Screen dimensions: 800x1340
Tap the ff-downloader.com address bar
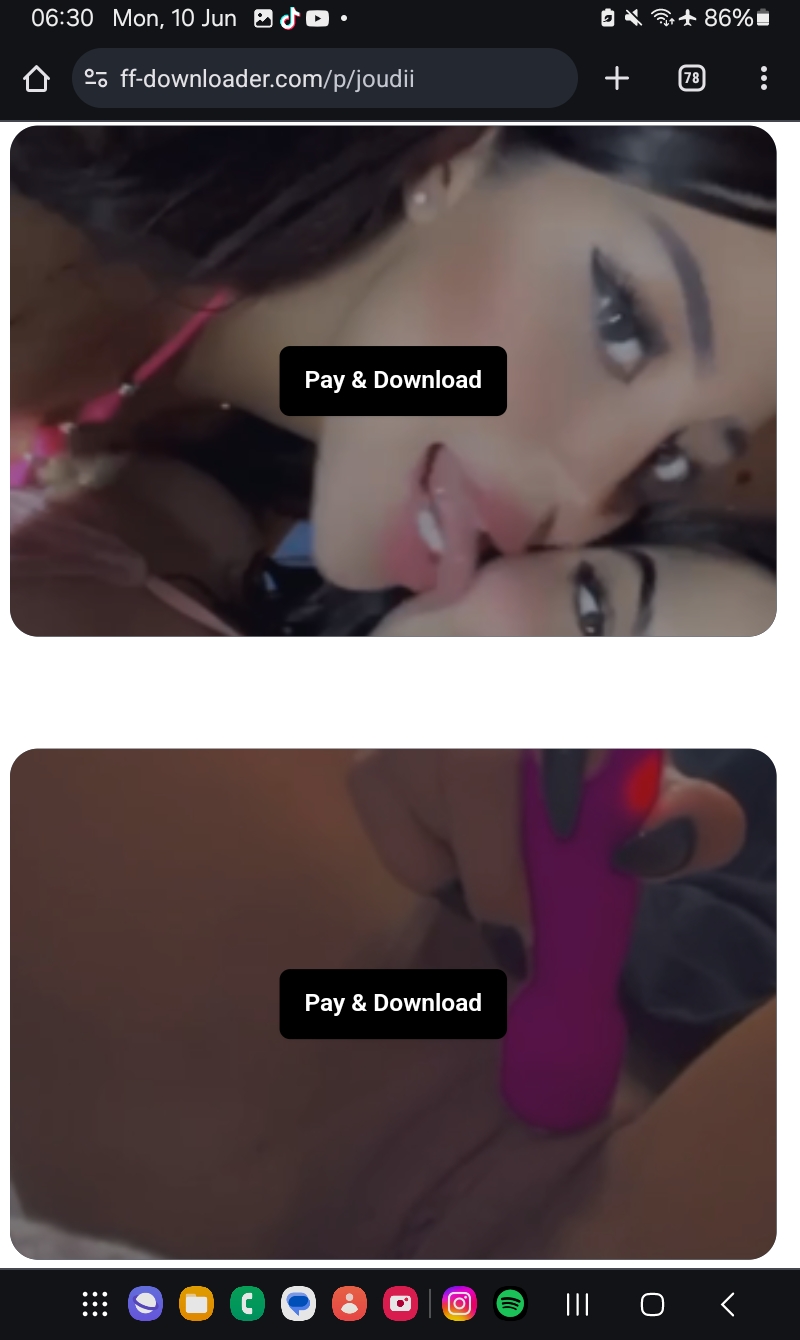[325, 78]
